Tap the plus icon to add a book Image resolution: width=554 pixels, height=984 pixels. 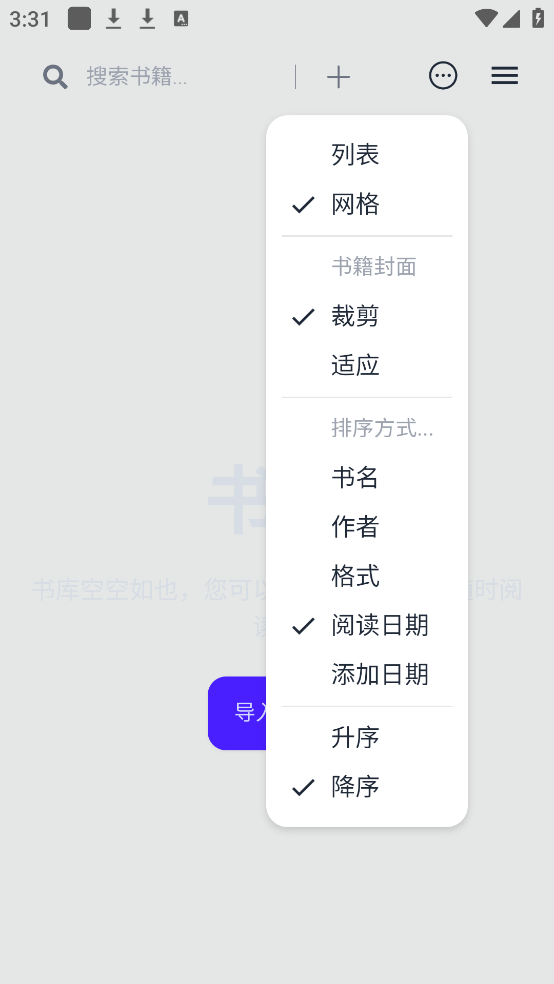(338, 77)
